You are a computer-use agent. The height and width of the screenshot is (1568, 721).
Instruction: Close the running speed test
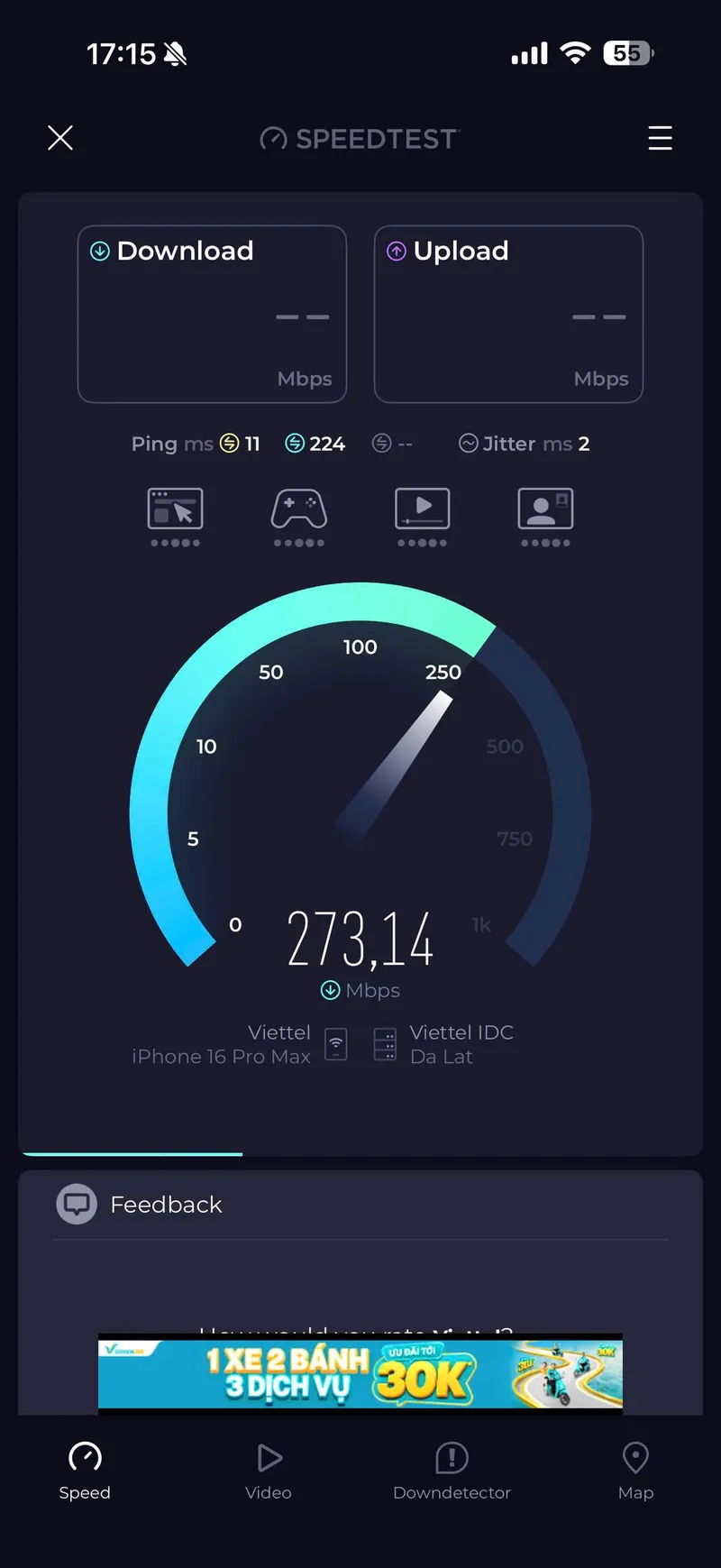click(x=60, y=138)
